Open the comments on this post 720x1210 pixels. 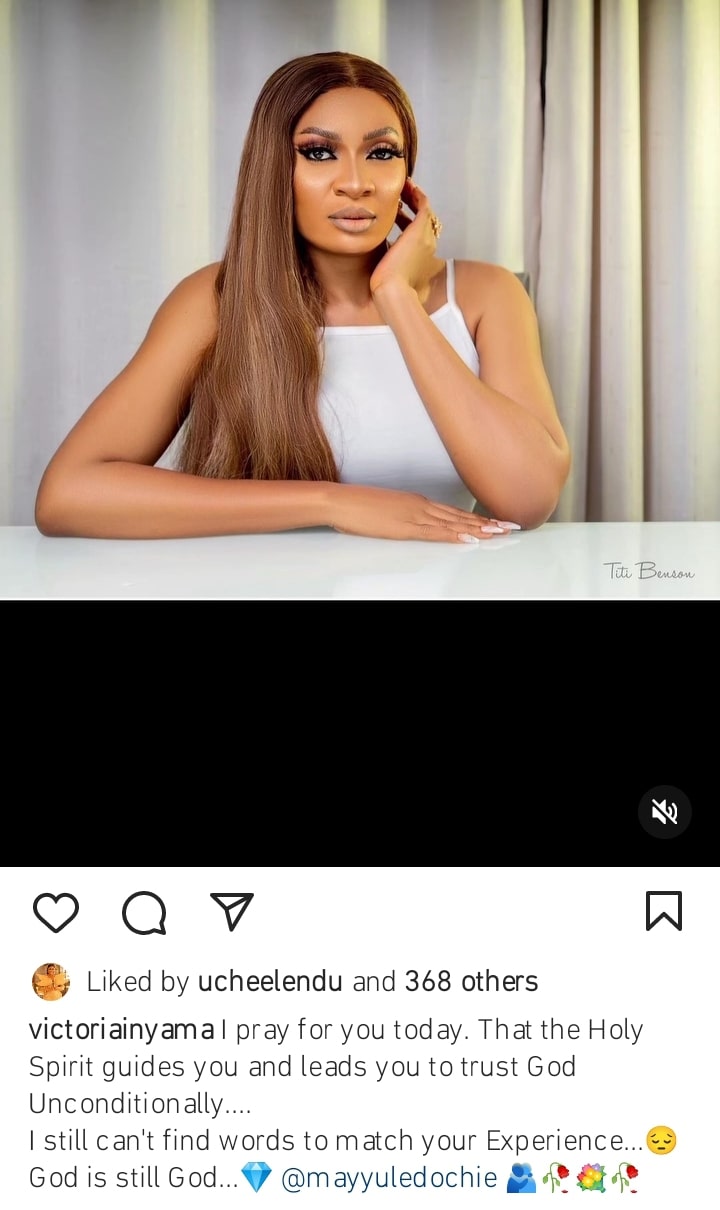144,912
